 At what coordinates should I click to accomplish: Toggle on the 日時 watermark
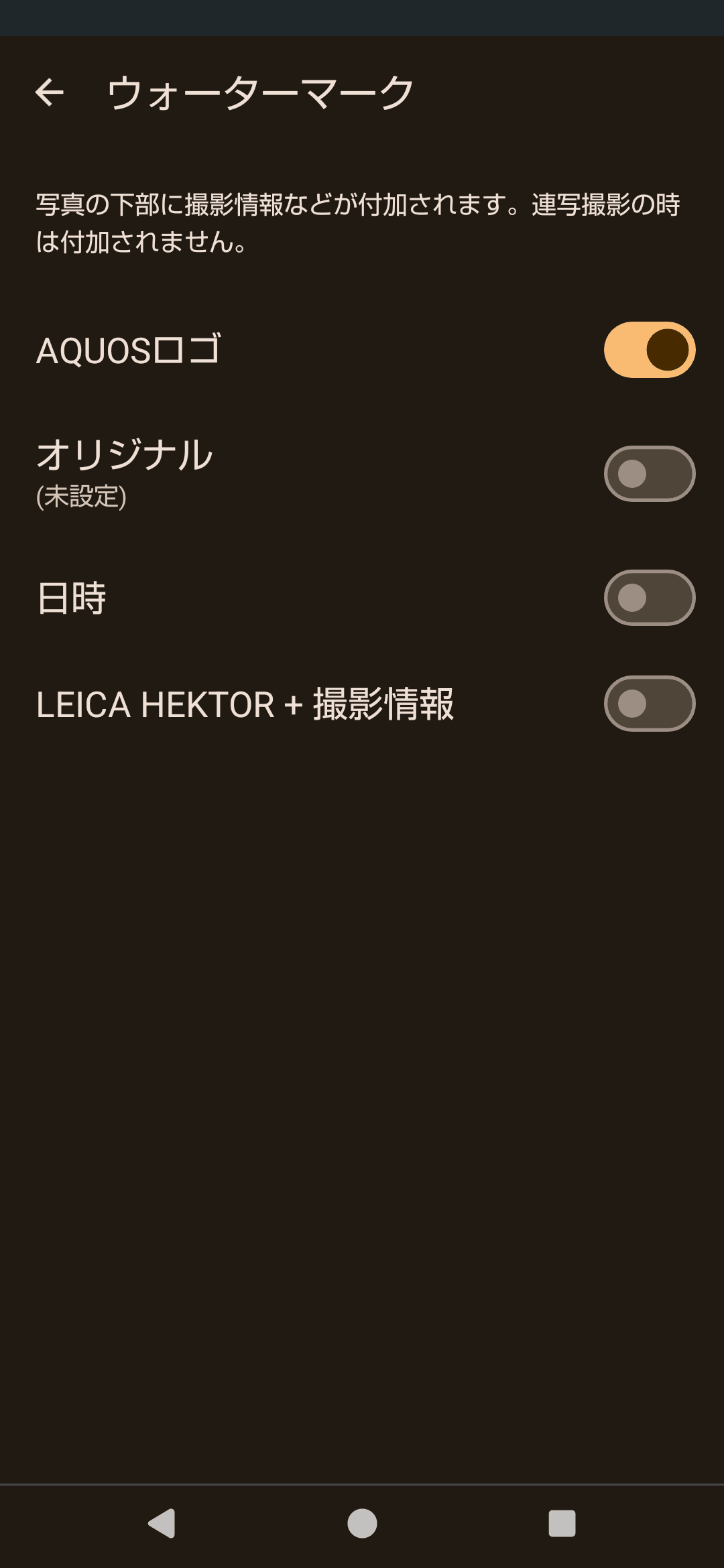click(649, 598)
